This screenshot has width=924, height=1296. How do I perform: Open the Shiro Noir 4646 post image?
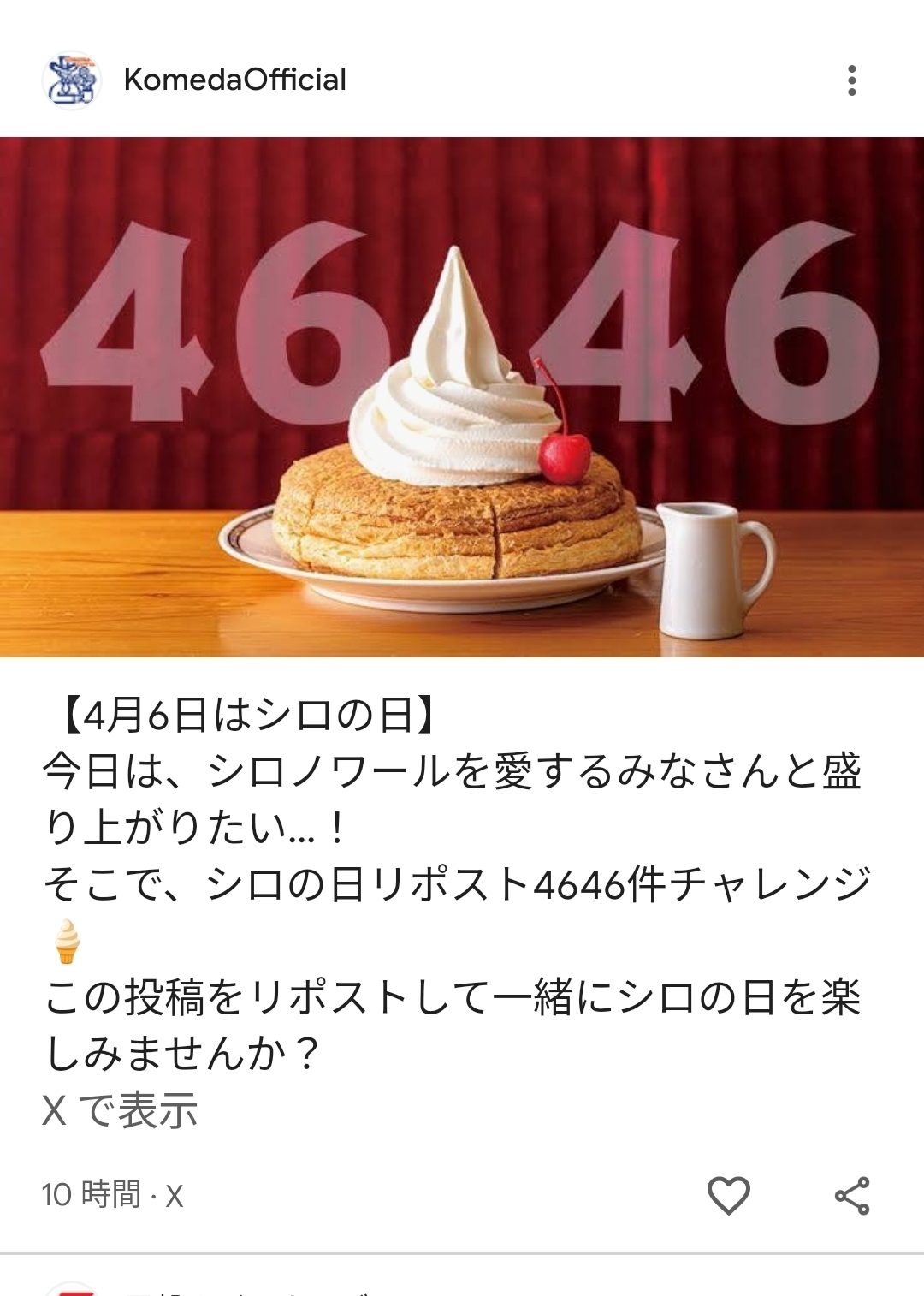[x=462, y=397]
